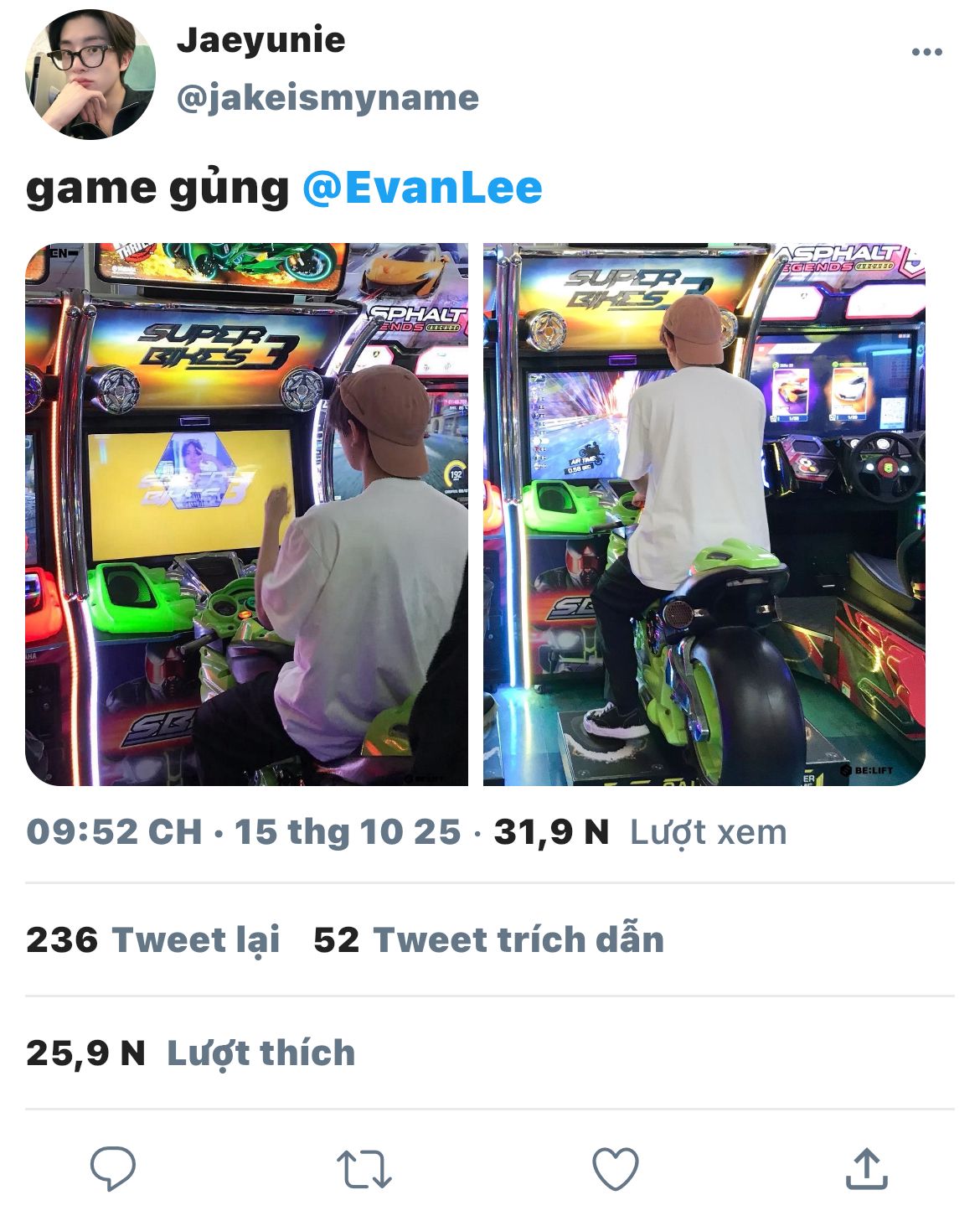View the photo showing the green motorbike

click(x=704, y=514)
